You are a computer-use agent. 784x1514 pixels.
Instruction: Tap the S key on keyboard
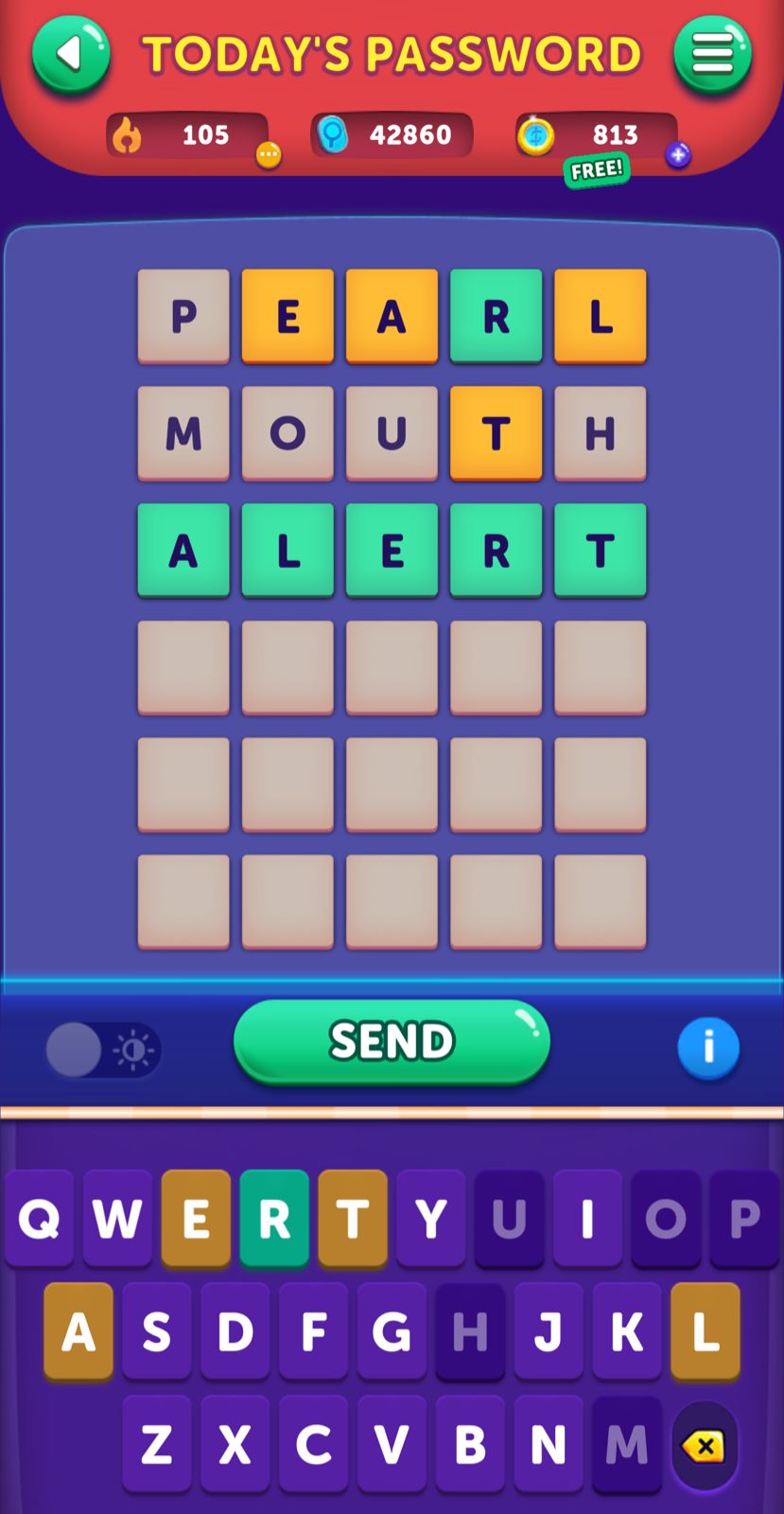157,1332
